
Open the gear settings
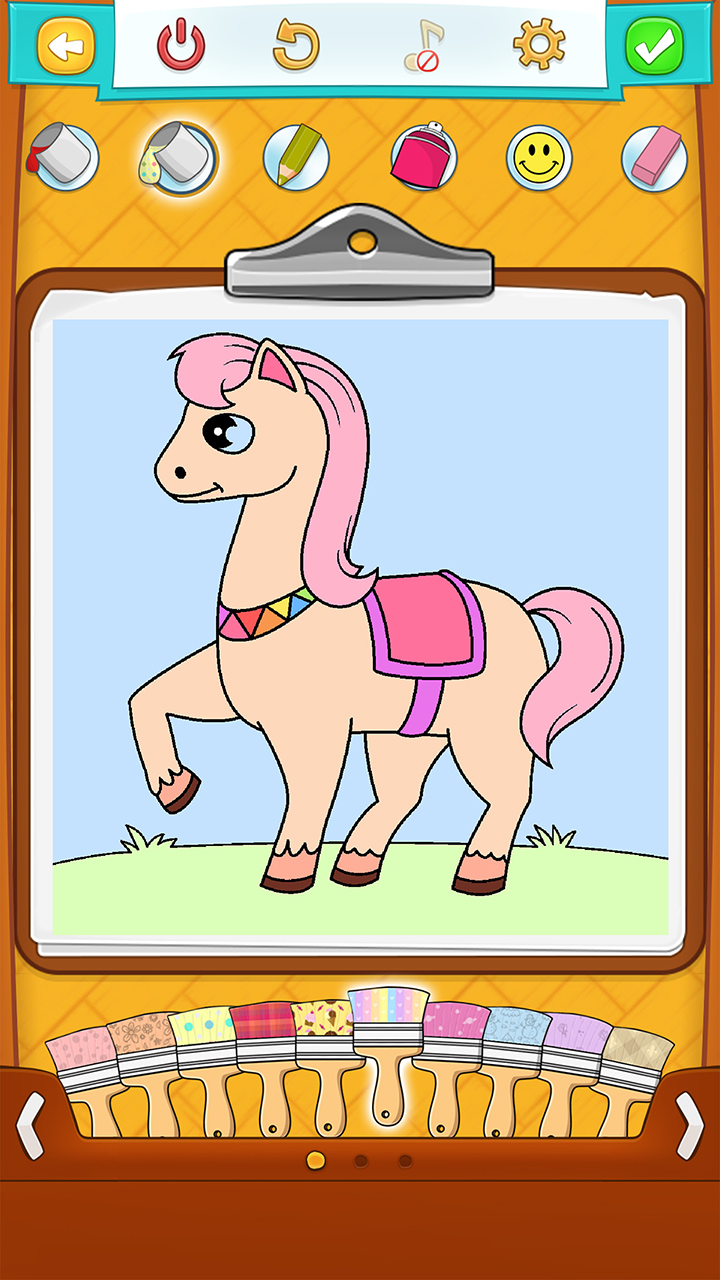(539, 44)
